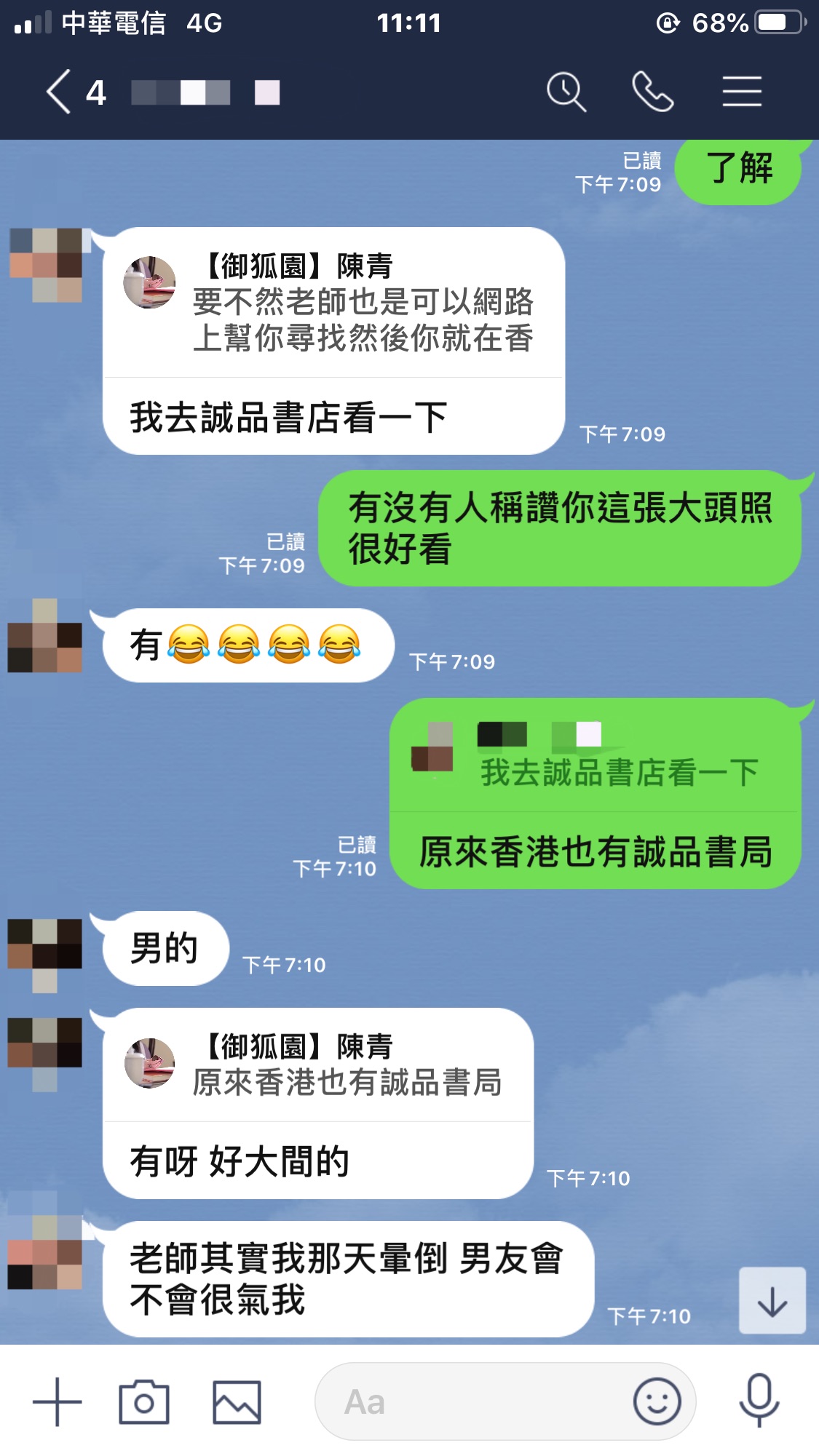
Task: Start a voice call
Action: pyautogui.click(x=652, y=92)
